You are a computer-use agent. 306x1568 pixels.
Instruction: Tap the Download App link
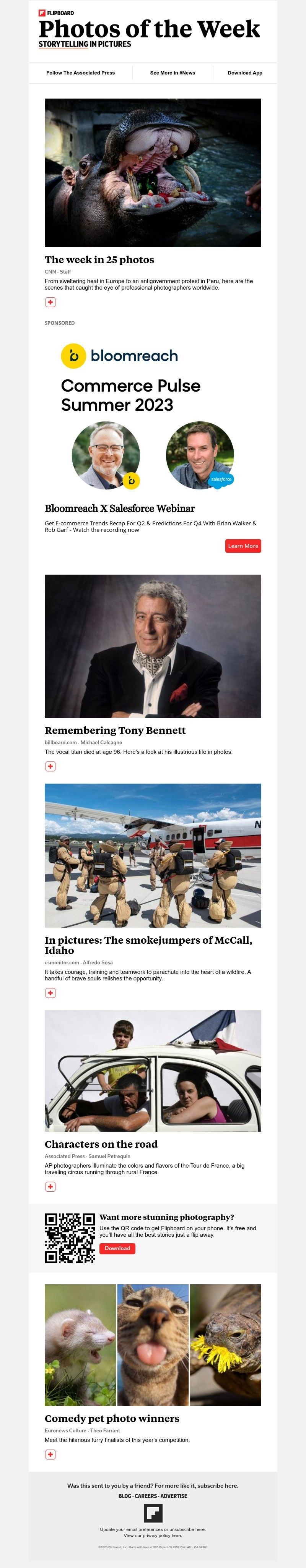click(244, 73)
